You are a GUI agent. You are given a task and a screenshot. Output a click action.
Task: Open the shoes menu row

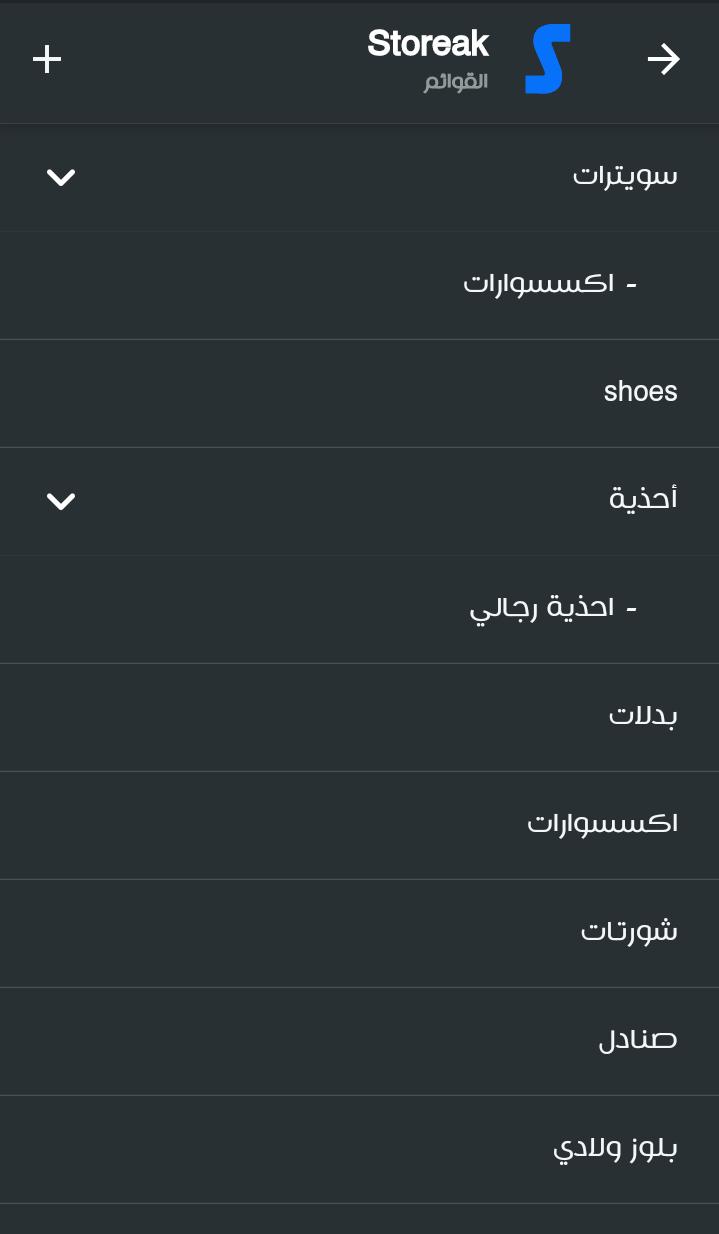[x=359, y=393]
